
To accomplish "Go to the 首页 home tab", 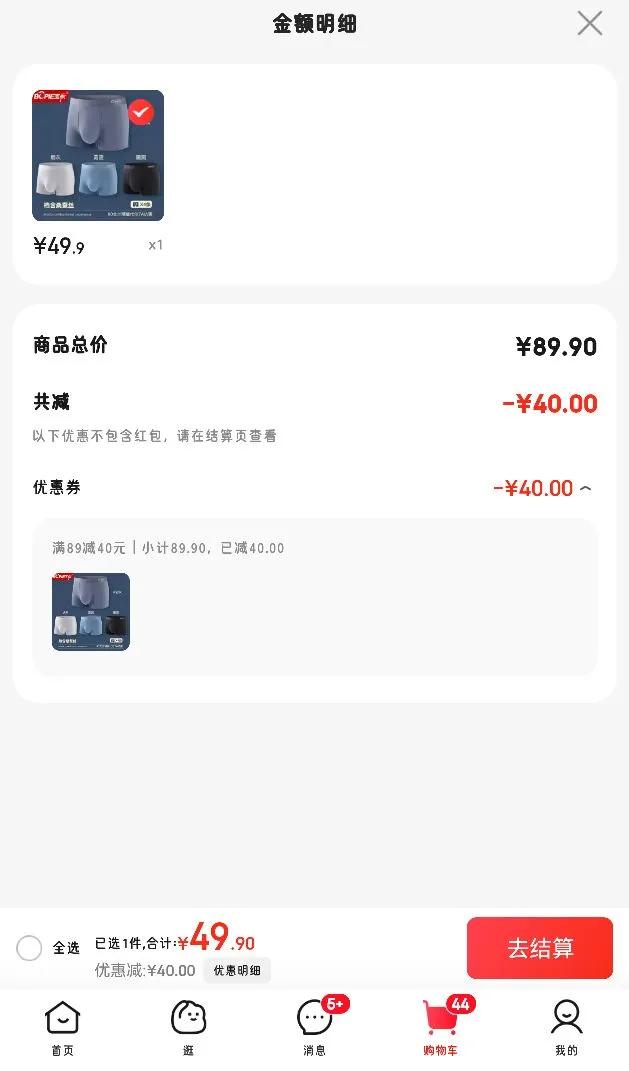I will [63, 1028].
